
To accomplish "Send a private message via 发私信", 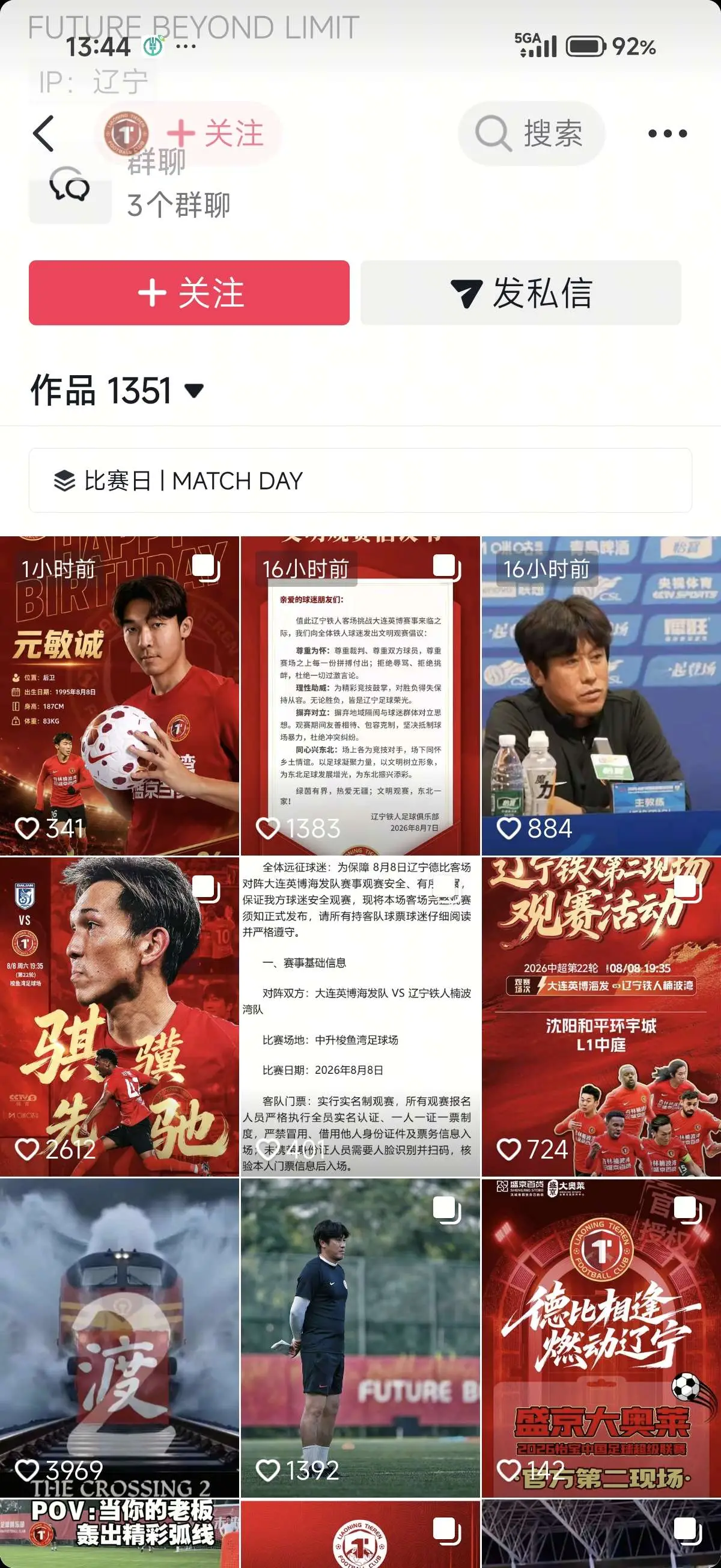I will [521, 293].
